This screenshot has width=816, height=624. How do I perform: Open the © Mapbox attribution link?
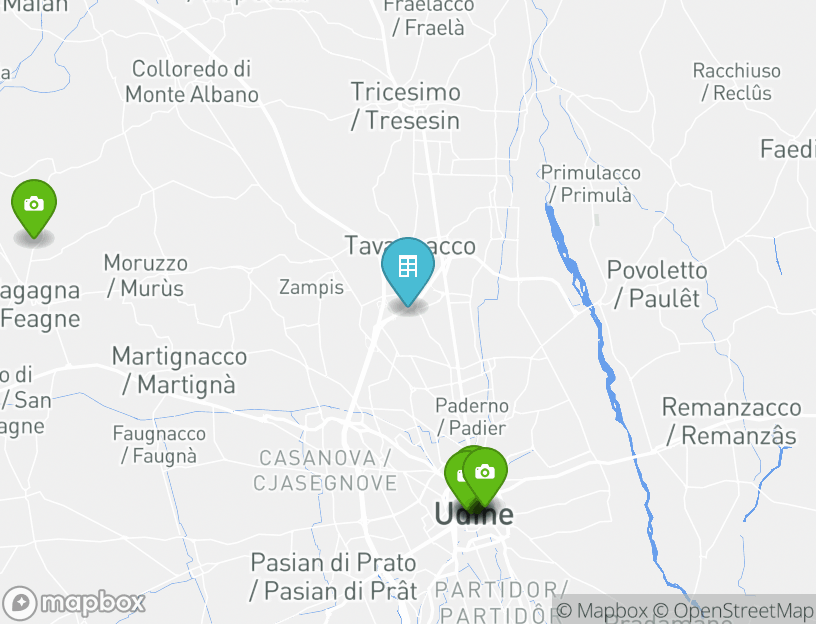click(602, 610)
